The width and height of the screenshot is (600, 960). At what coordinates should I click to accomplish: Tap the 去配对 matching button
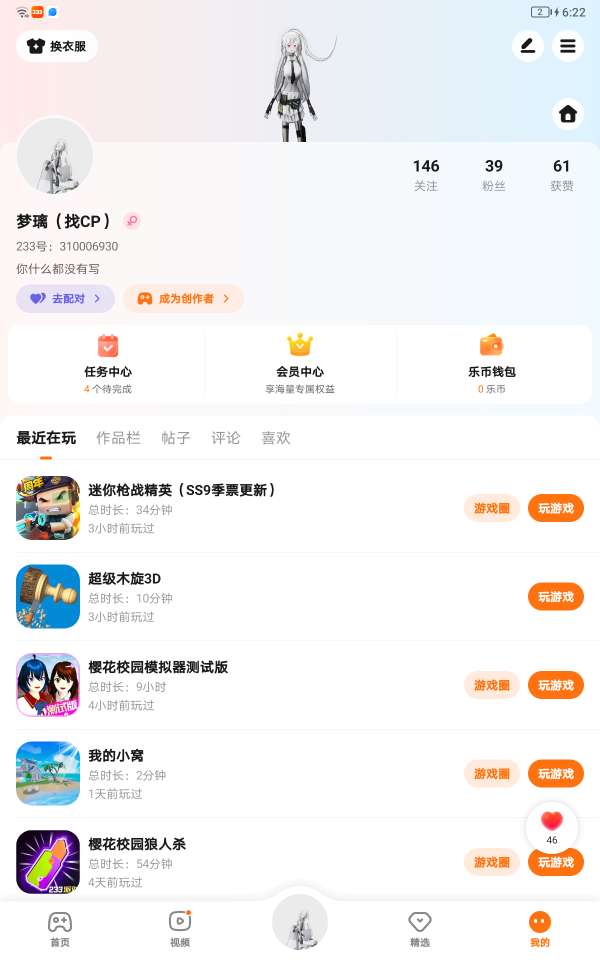pyautogui.click(x=65, y=298)
